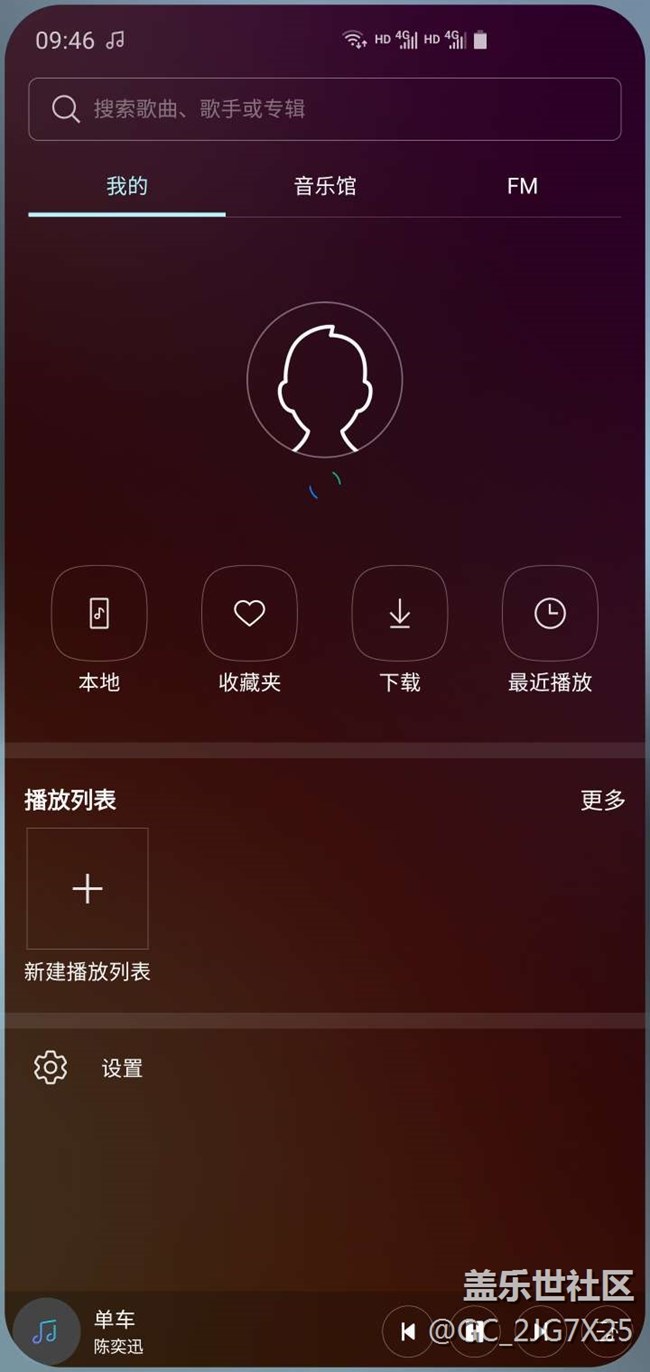Screen dimensions: 650x1372
Task: Open the song search box
Action: coord(324,109)
